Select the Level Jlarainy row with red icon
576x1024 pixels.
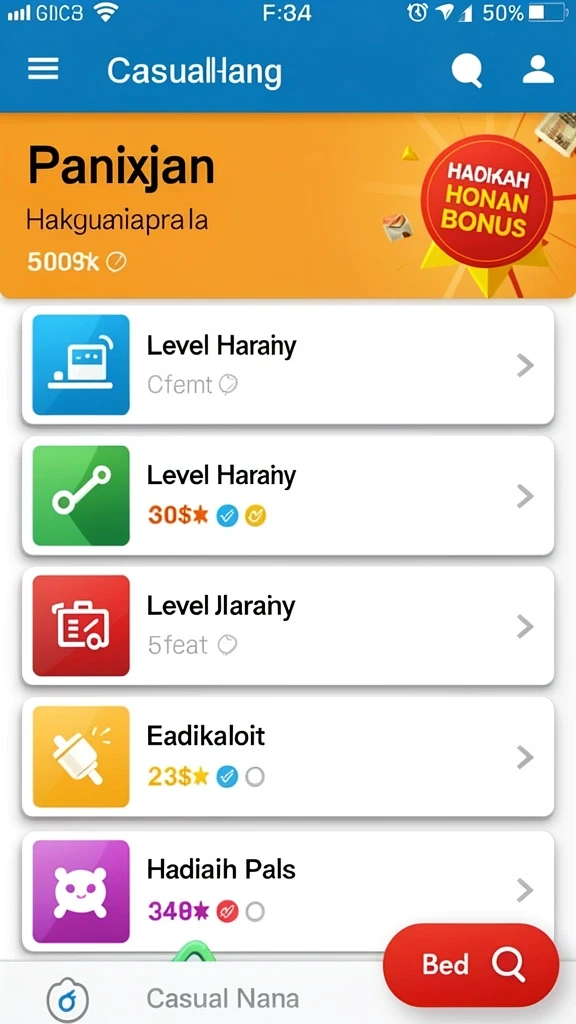[288, 626]
